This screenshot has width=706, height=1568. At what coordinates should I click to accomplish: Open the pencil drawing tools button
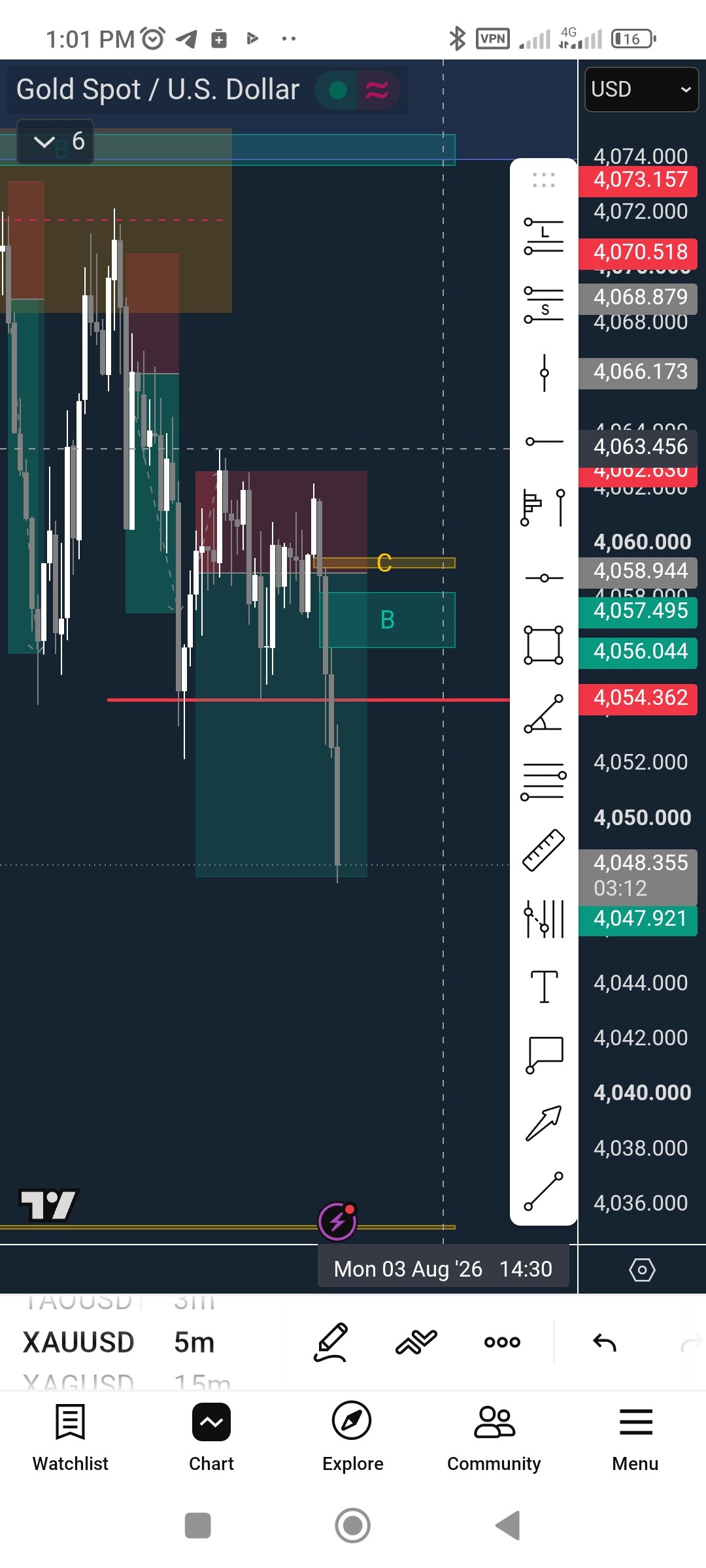[x=331, y=1343]
